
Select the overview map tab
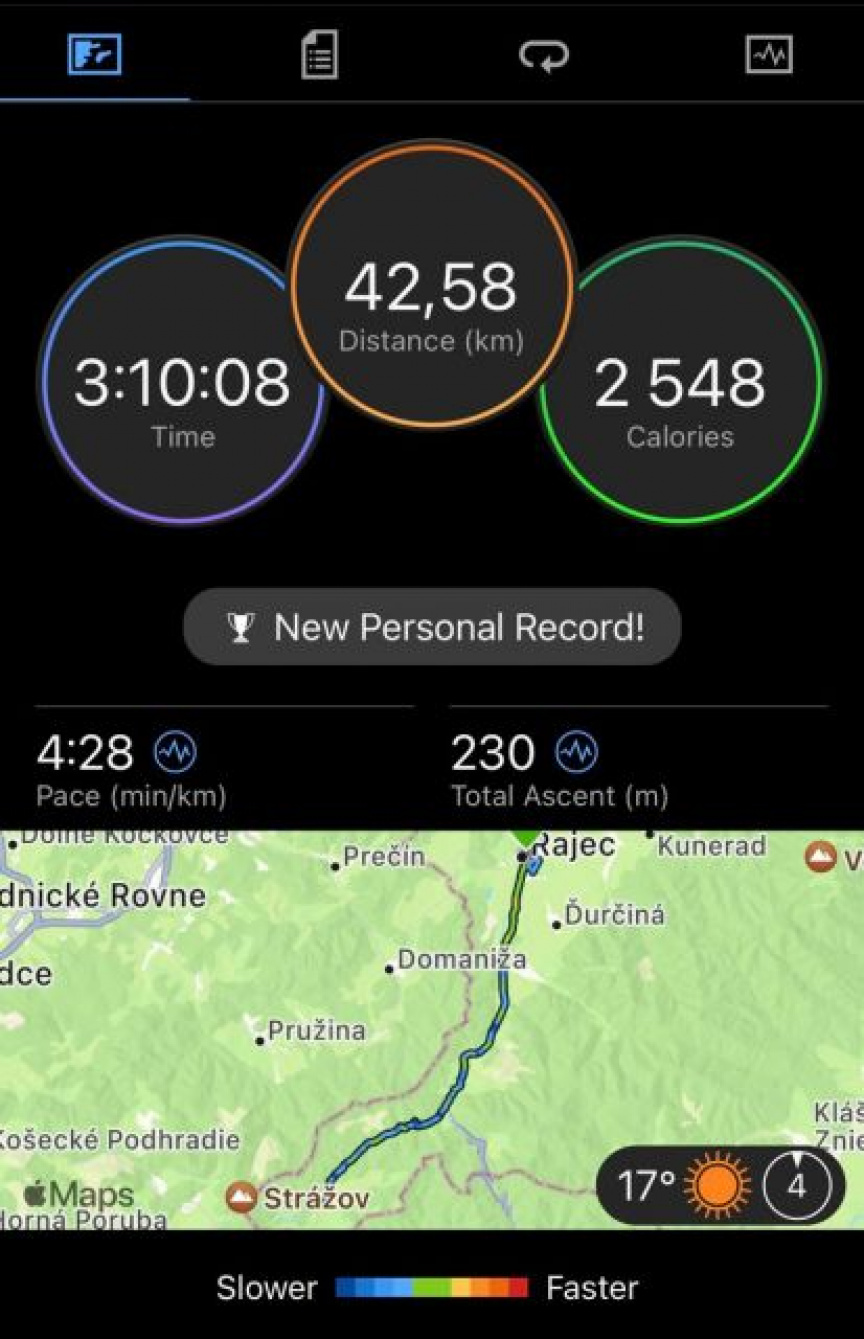point(95,54)
